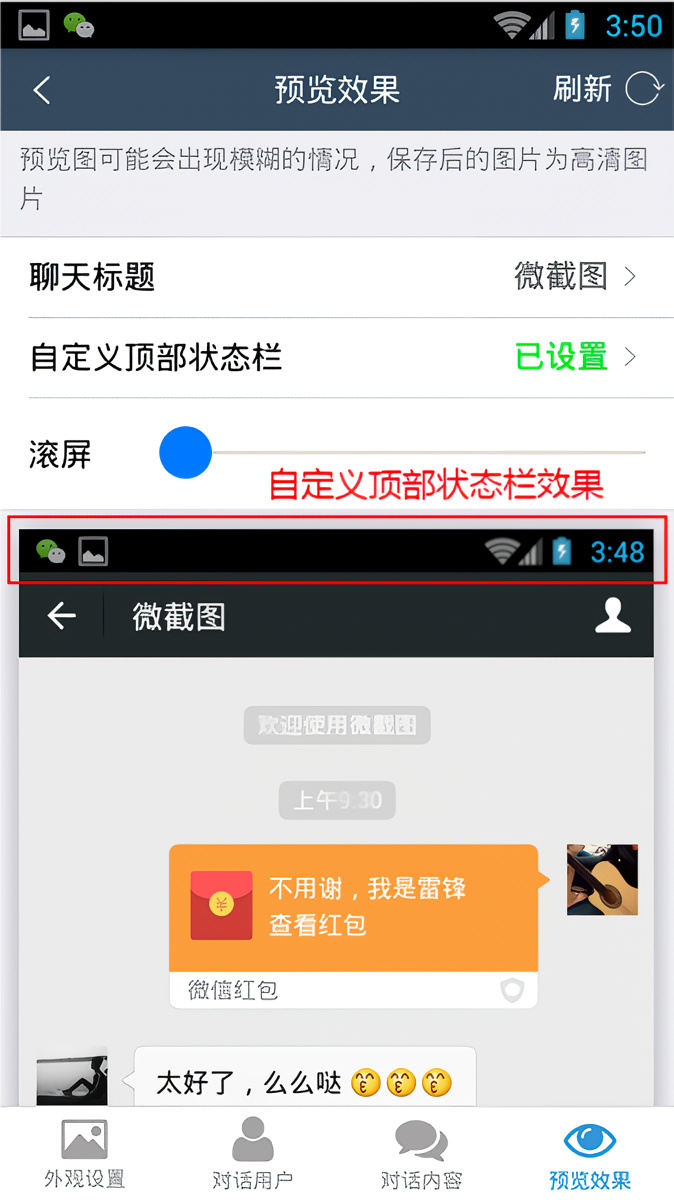Switch to the 对话用户 tab
This screenshot has height=1200, width=674.
[x=252, y=1154]
